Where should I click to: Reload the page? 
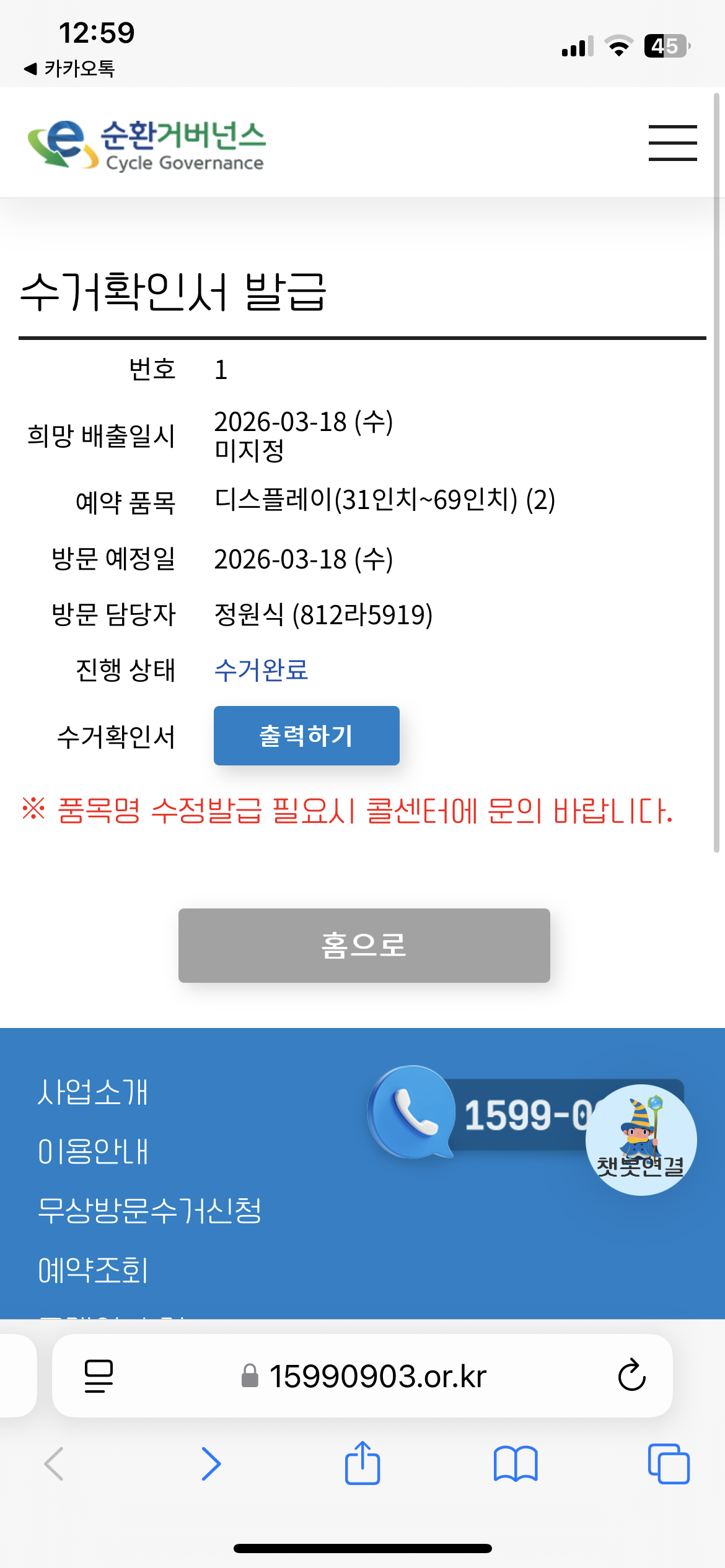[x=631, y=1376]
